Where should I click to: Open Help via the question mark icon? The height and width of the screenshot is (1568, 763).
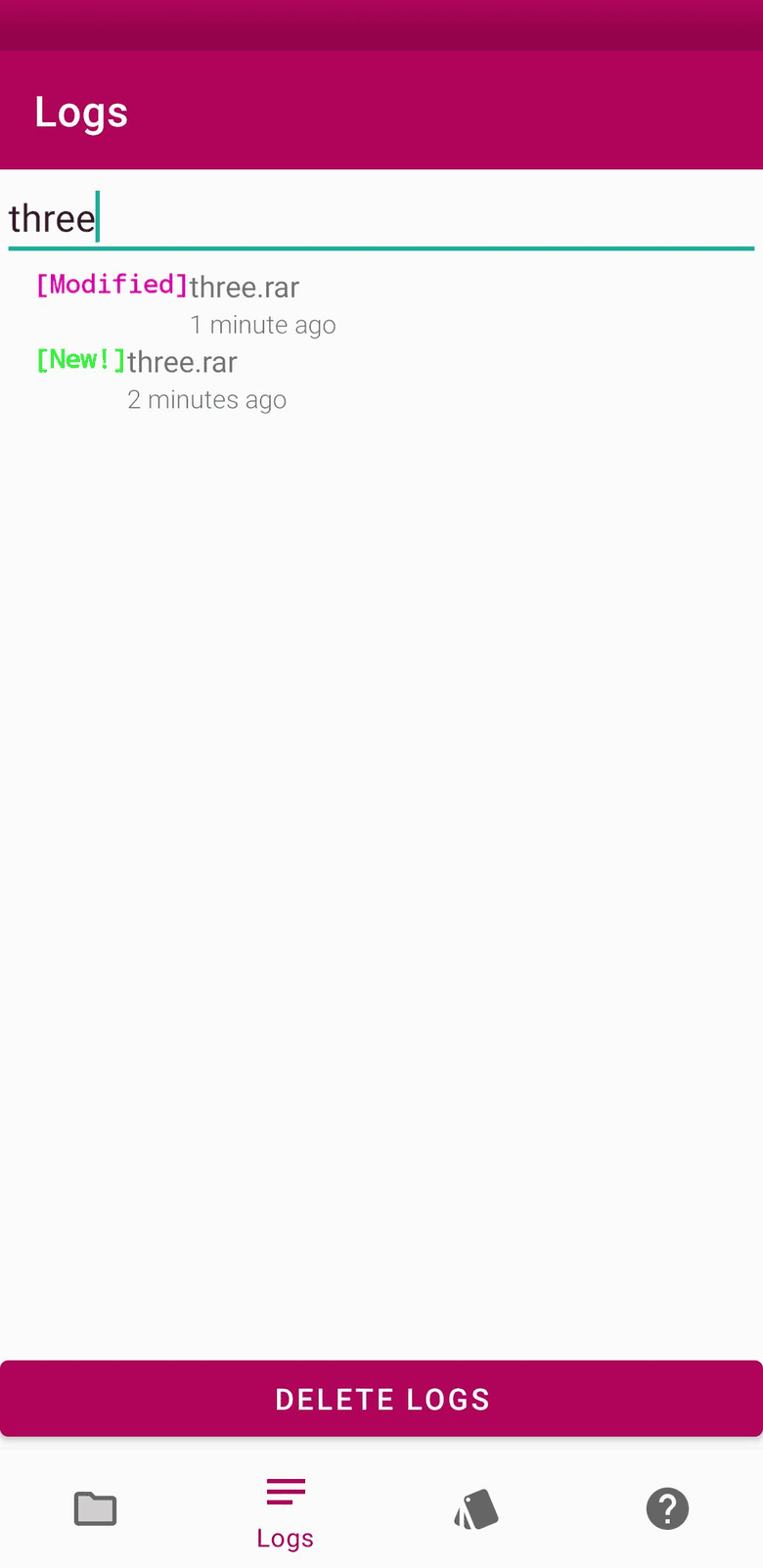coord(667,1508)
